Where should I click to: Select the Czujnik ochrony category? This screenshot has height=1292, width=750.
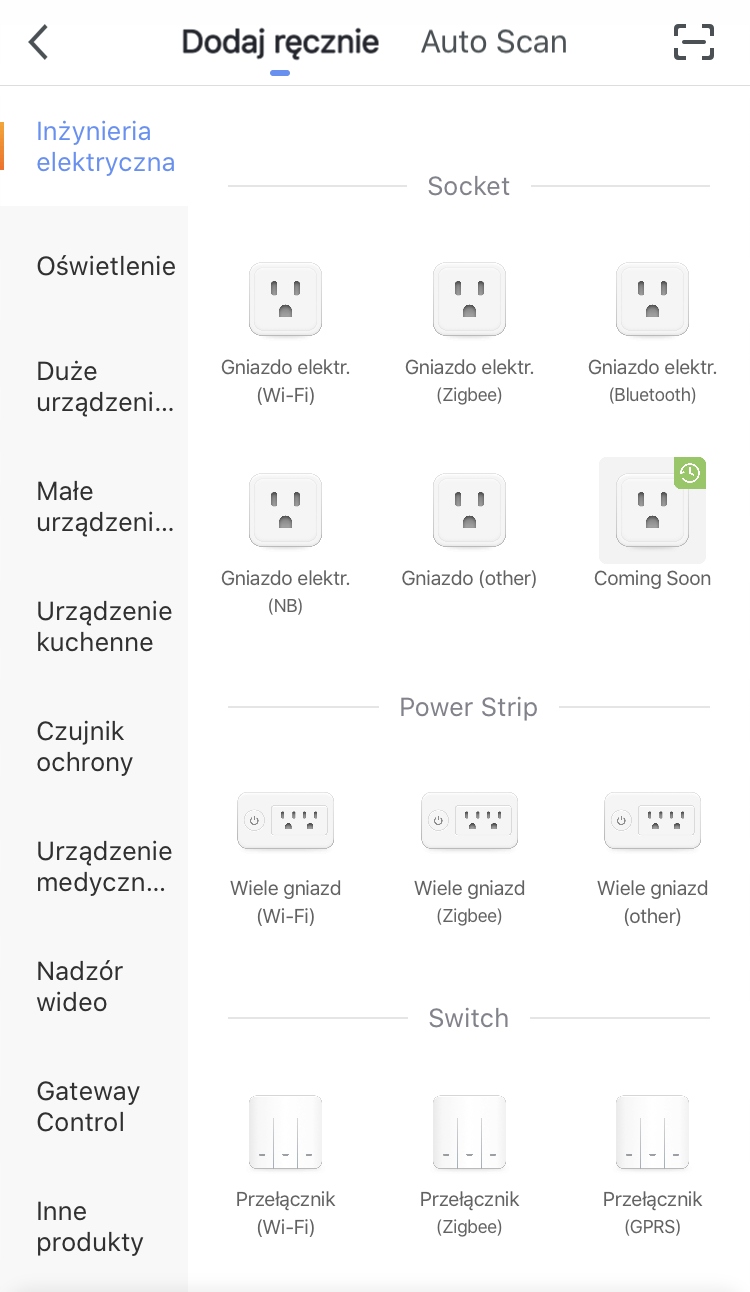click(85, 746)
